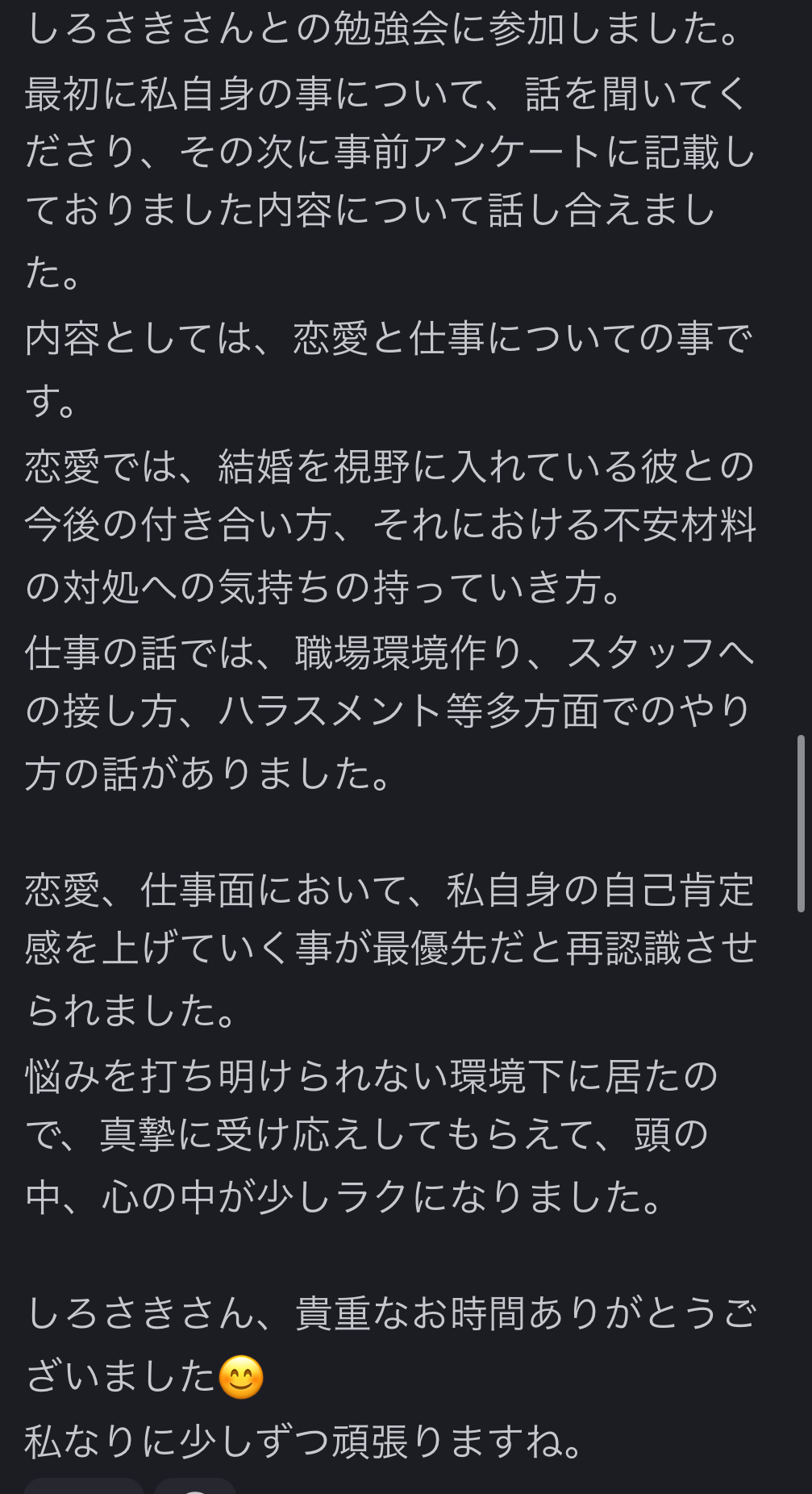This screenshot has width=812, height=1494.
Task: Tap the add reaction button below the message
Action: [195, 1487]
